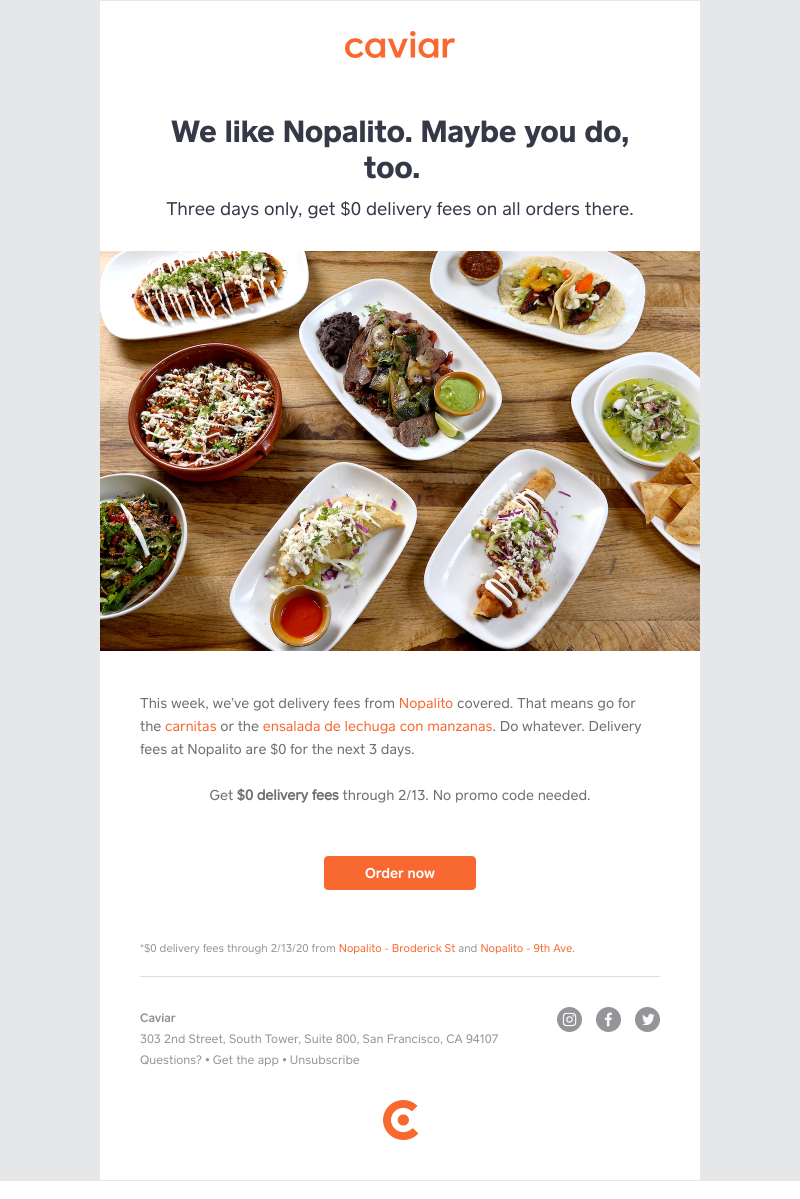Open Caviar's Instagram page
Viewport: 800px width, 1199px height.
point(569,1019)
